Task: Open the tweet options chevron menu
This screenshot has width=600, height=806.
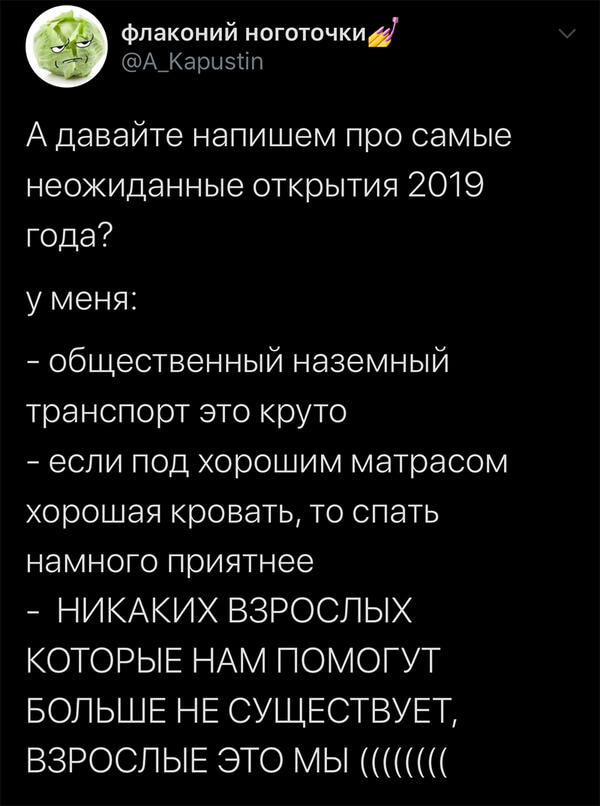Action: [x=566, y=35]
